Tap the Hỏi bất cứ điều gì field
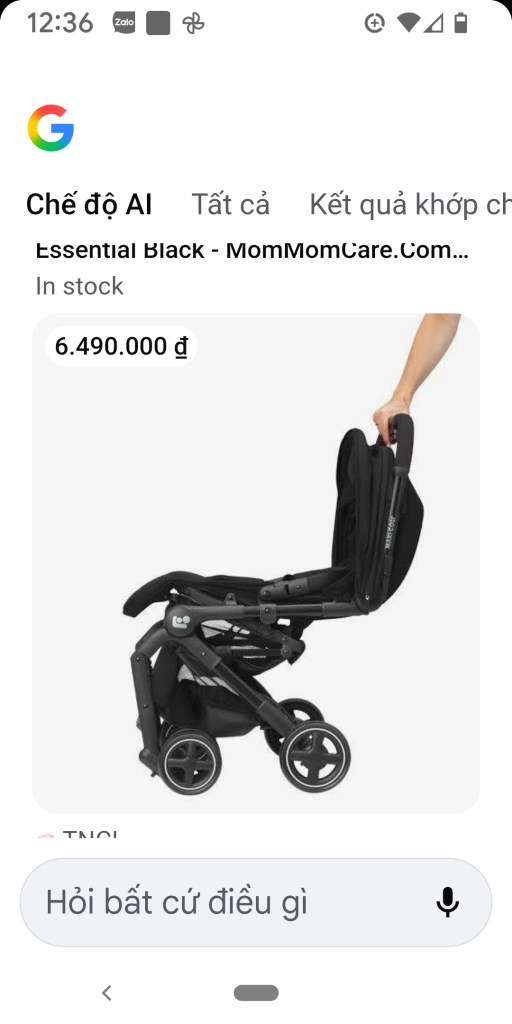This screenshot has width=512, height=1024. tap(256, 902)
